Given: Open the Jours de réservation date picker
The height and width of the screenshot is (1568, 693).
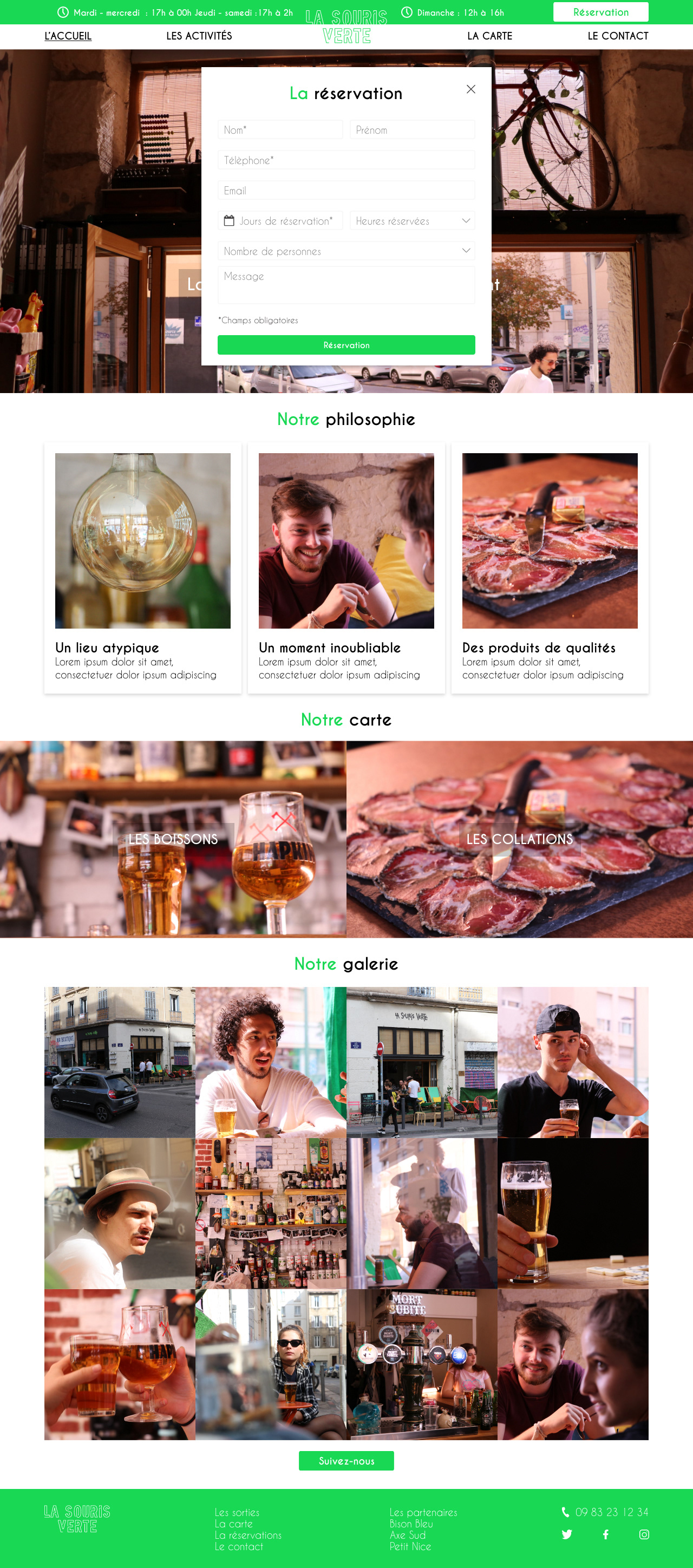Looking at the screenshot, I should (x=280, y=221).
